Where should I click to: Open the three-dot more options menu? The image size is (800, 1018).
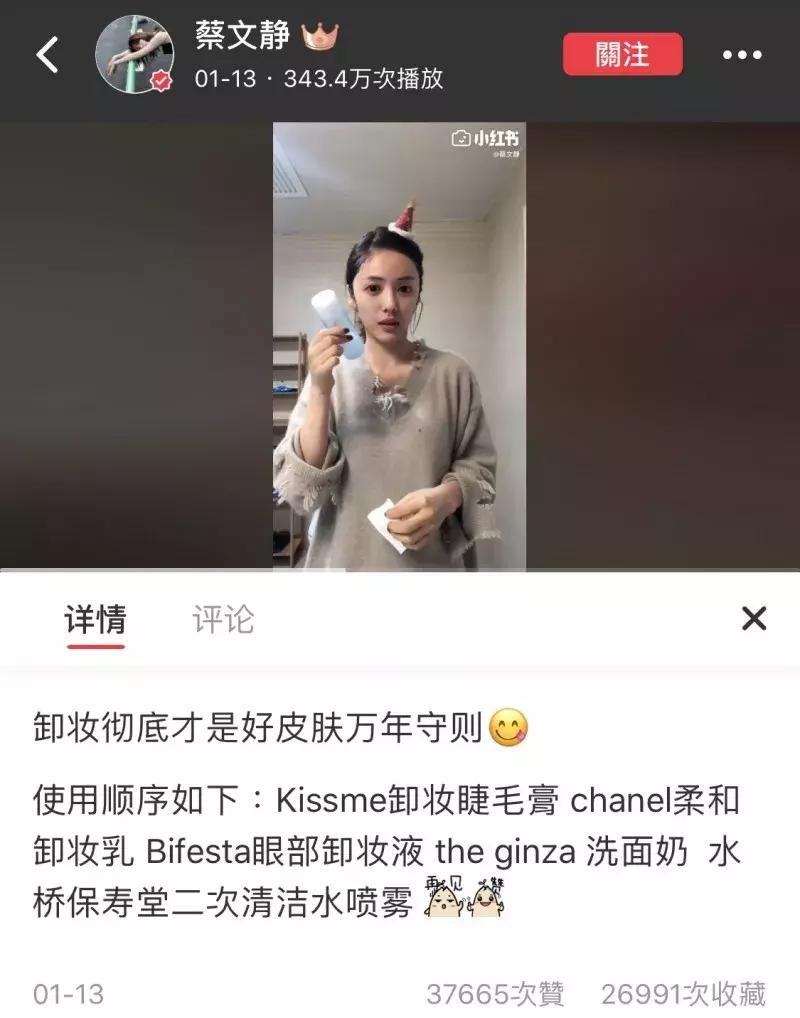tap(742, 55)
